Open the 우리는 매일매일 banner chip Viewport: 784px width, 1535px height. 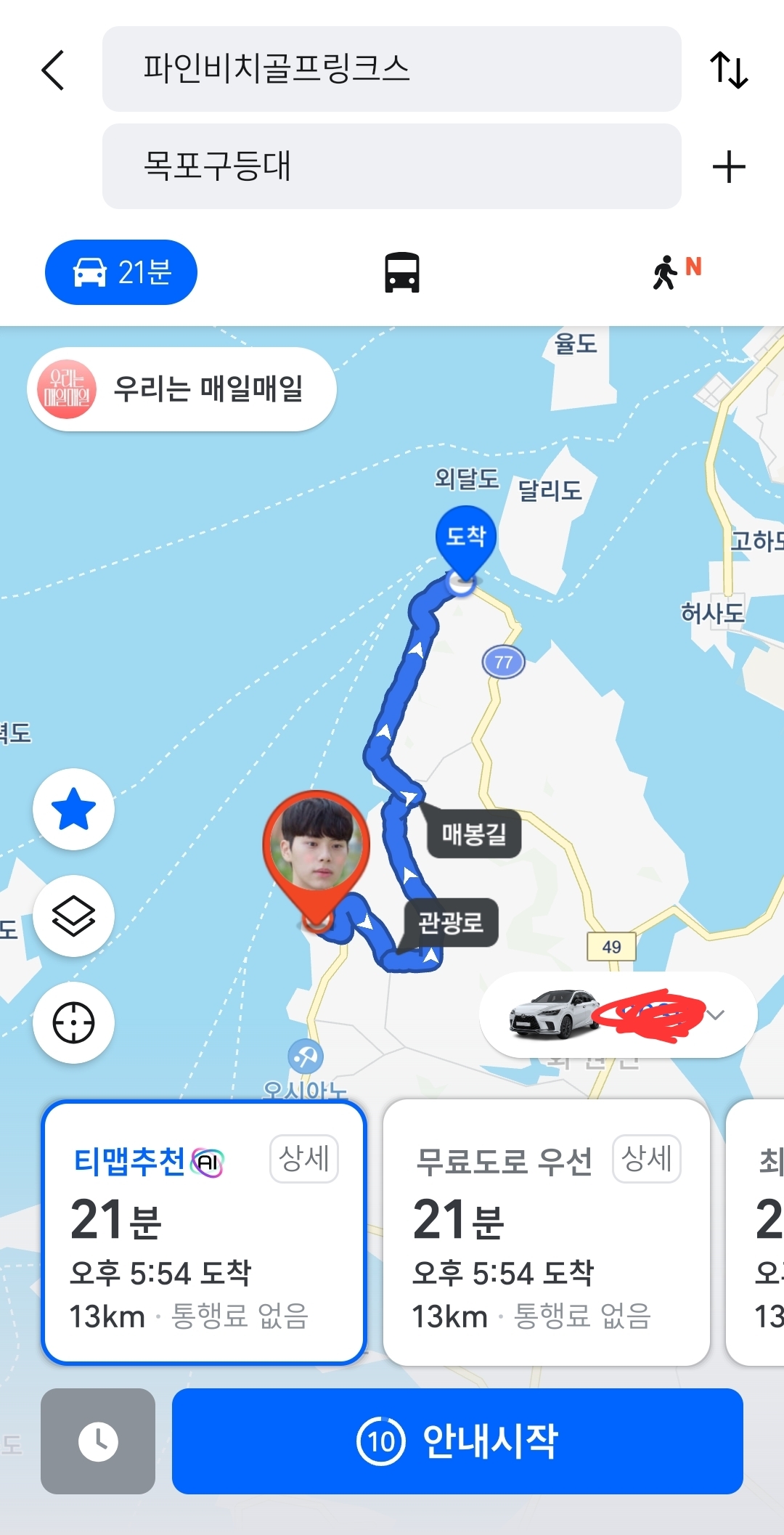pyautogui.click(x=181, y=389)
